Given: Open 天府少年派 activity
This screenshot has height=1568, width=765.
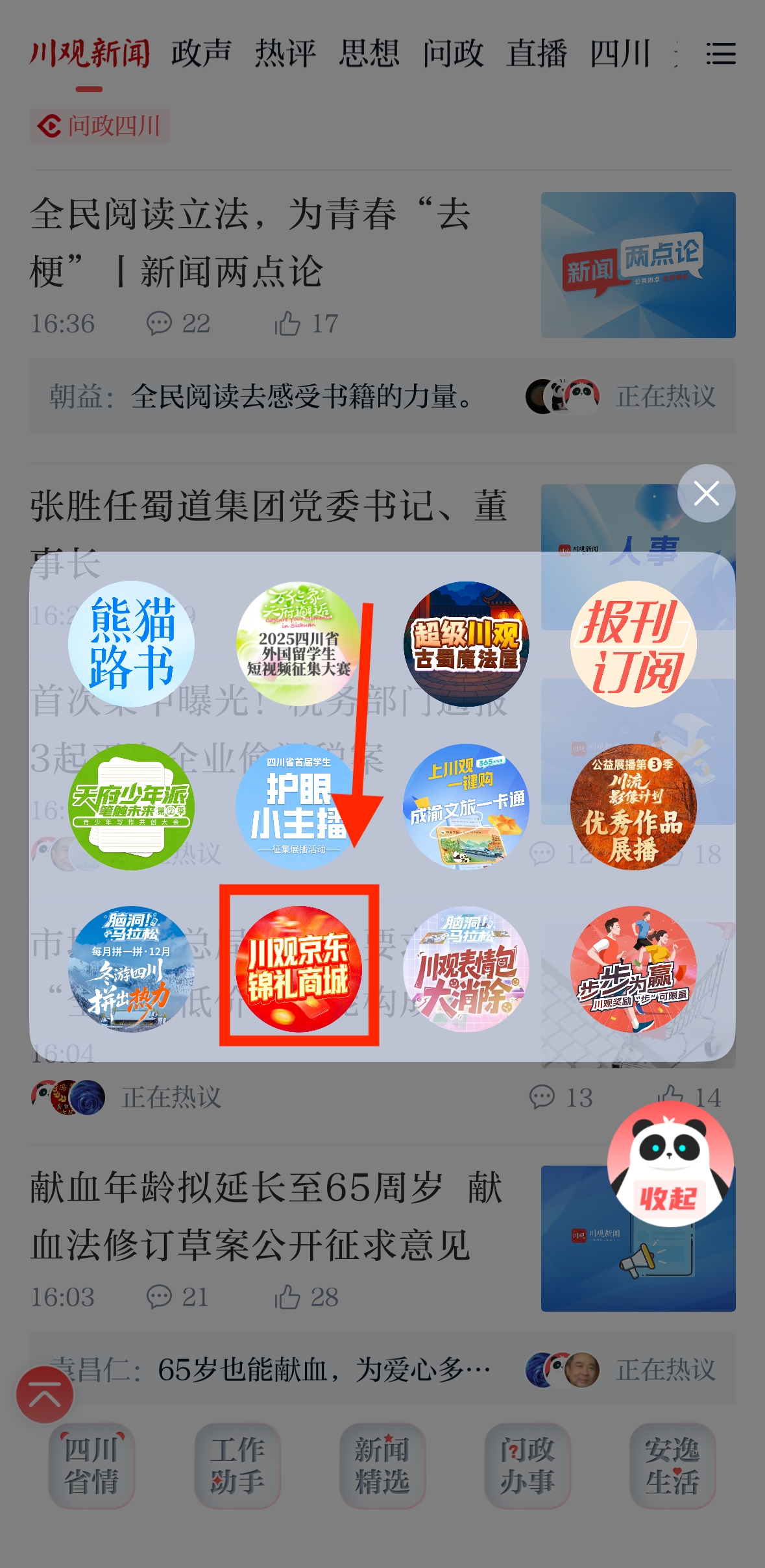Looking at the screenshot, I should point(131,806).
